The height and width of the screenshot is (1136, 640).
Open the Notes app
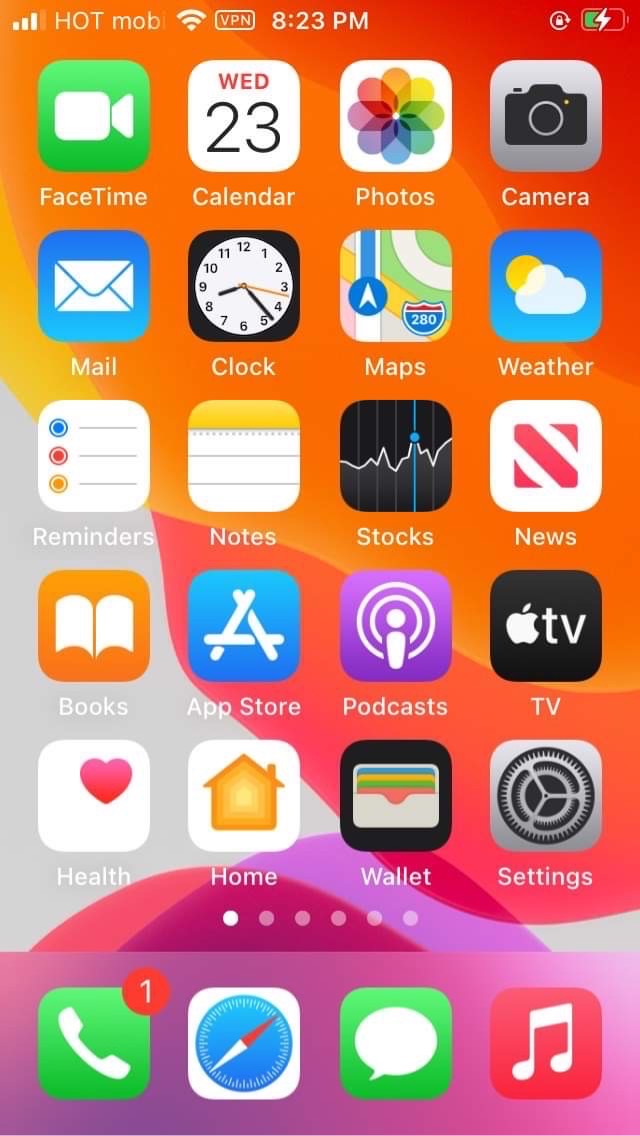[x=244, y=456]
